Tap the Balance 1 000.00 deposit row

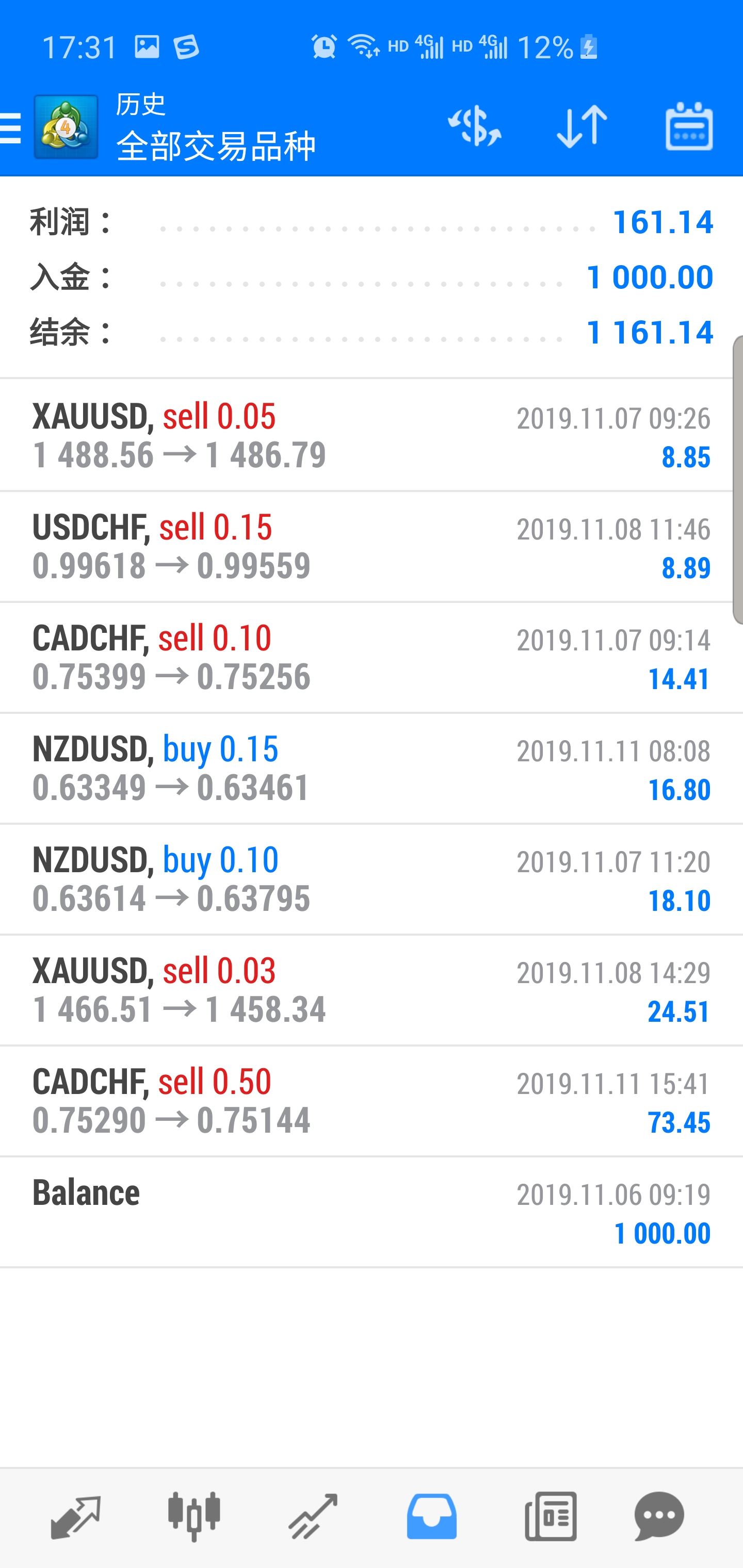pyautogui.click(x=372, y=1212)
